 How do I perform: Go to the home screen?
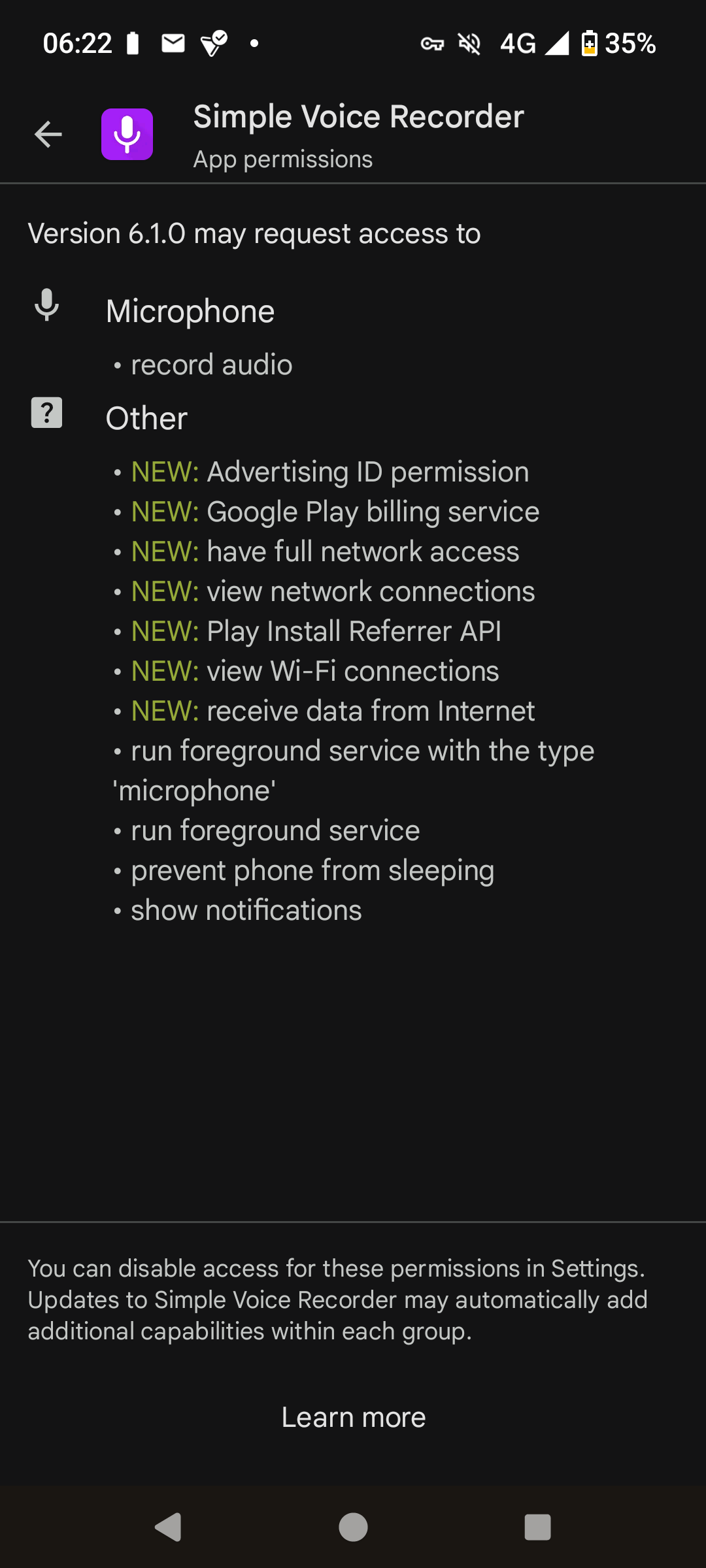coord(353,1527)
